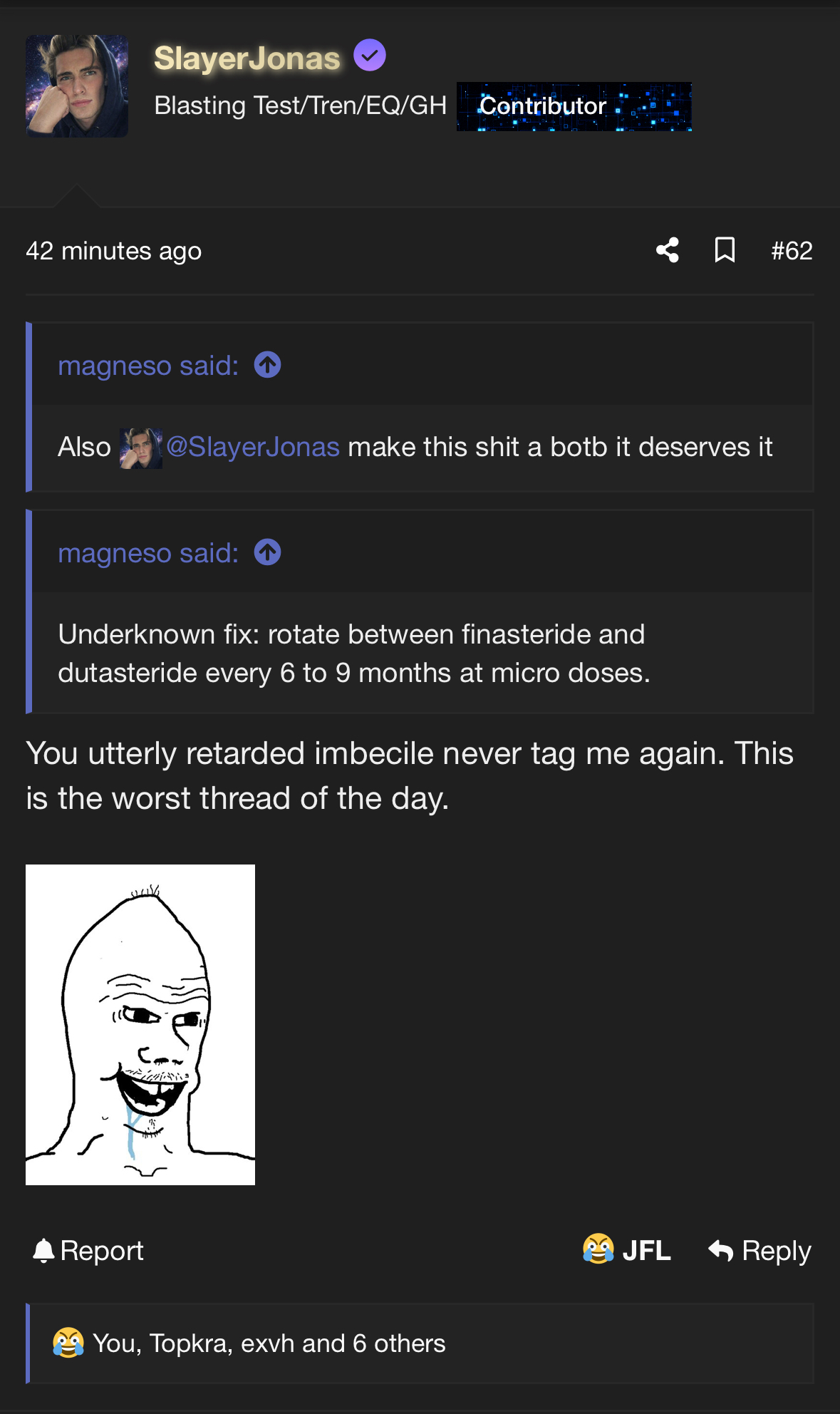This screenshot has height=1414, width=840.
Task: Reply to SlayerJonas's post
Action: pyautogui.click(x=759, y=1251)
